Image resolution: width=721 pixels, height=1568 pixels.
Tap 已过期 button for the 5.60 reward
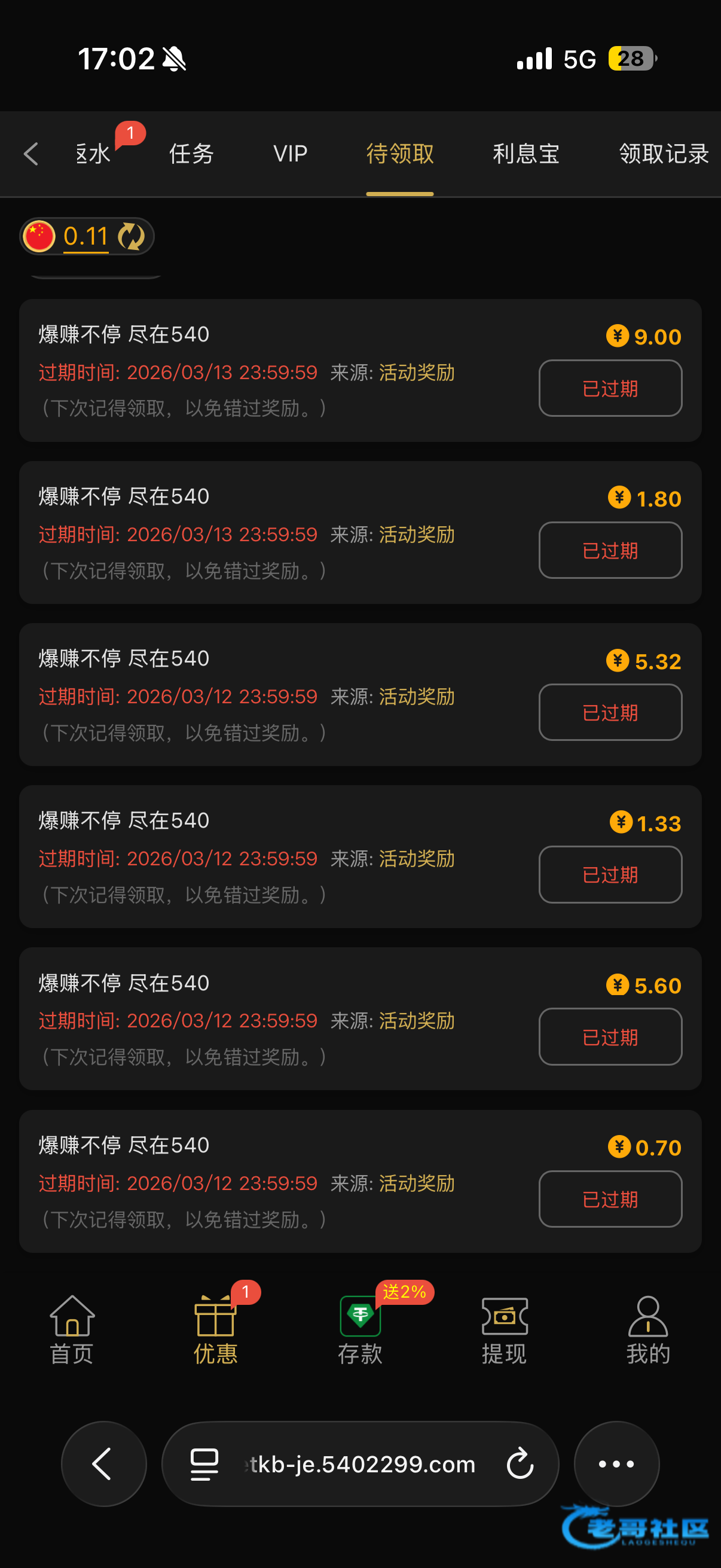pyautogui.click(x=610, y=1036)
